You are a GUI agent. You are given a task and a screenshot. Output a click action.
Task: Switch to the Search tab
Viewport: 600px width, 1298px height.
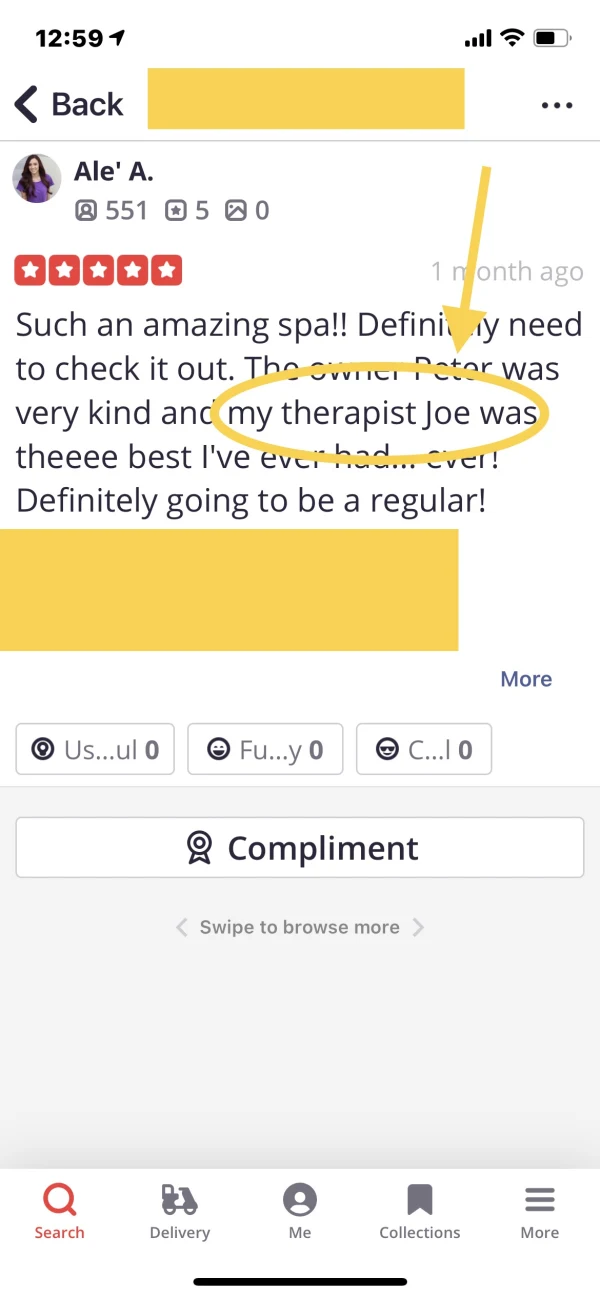[60, 1212]
